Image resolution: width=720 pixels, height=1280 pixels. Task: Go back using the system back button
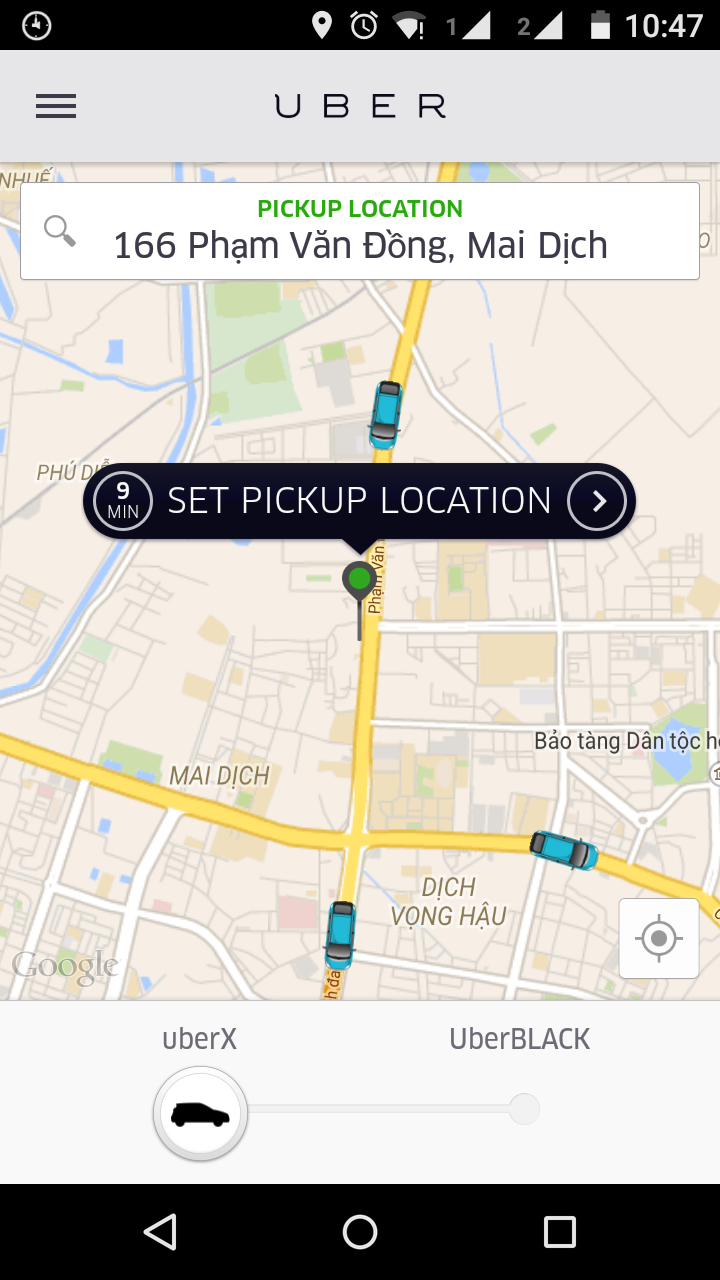[x=160, y=1232]
